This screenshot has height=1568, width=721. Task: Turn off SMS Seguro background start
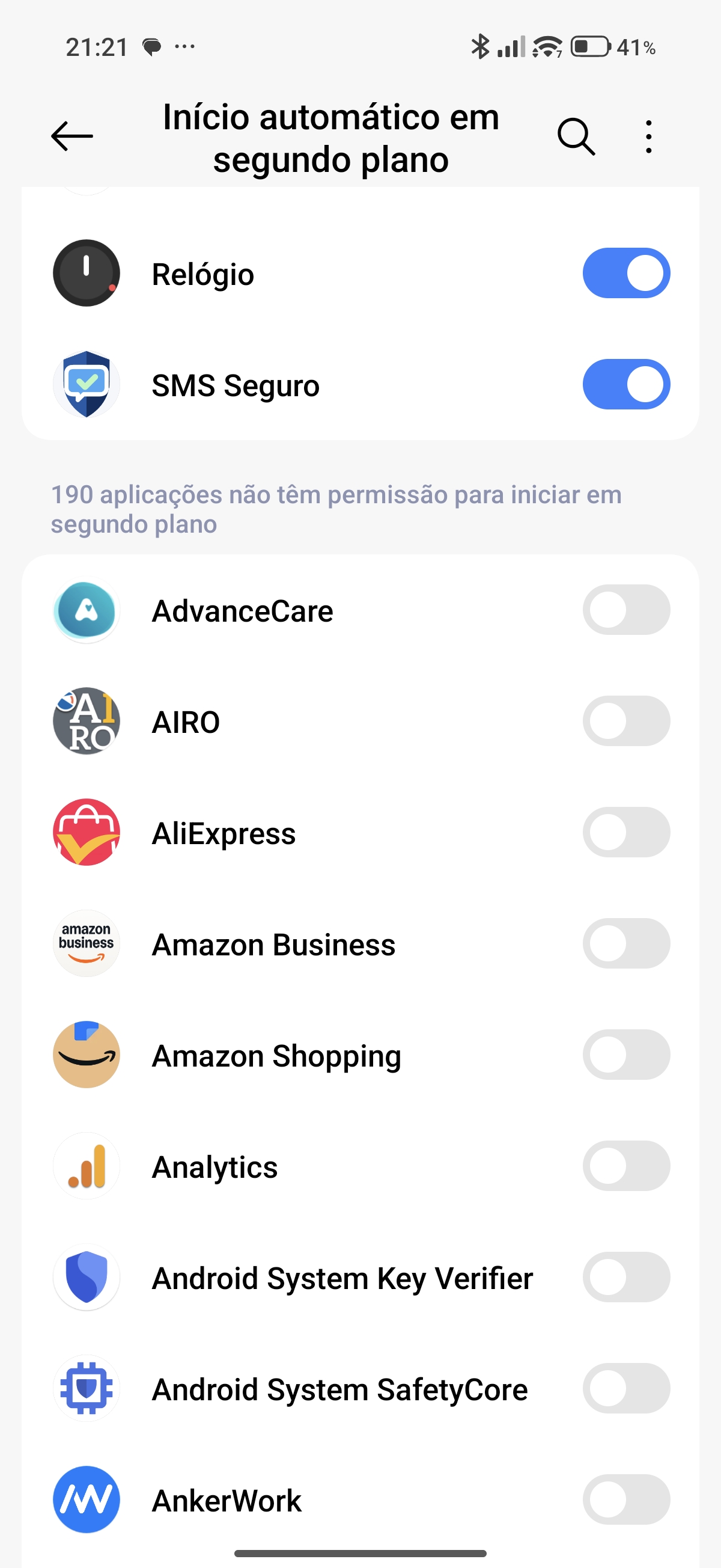click(625, 384)
